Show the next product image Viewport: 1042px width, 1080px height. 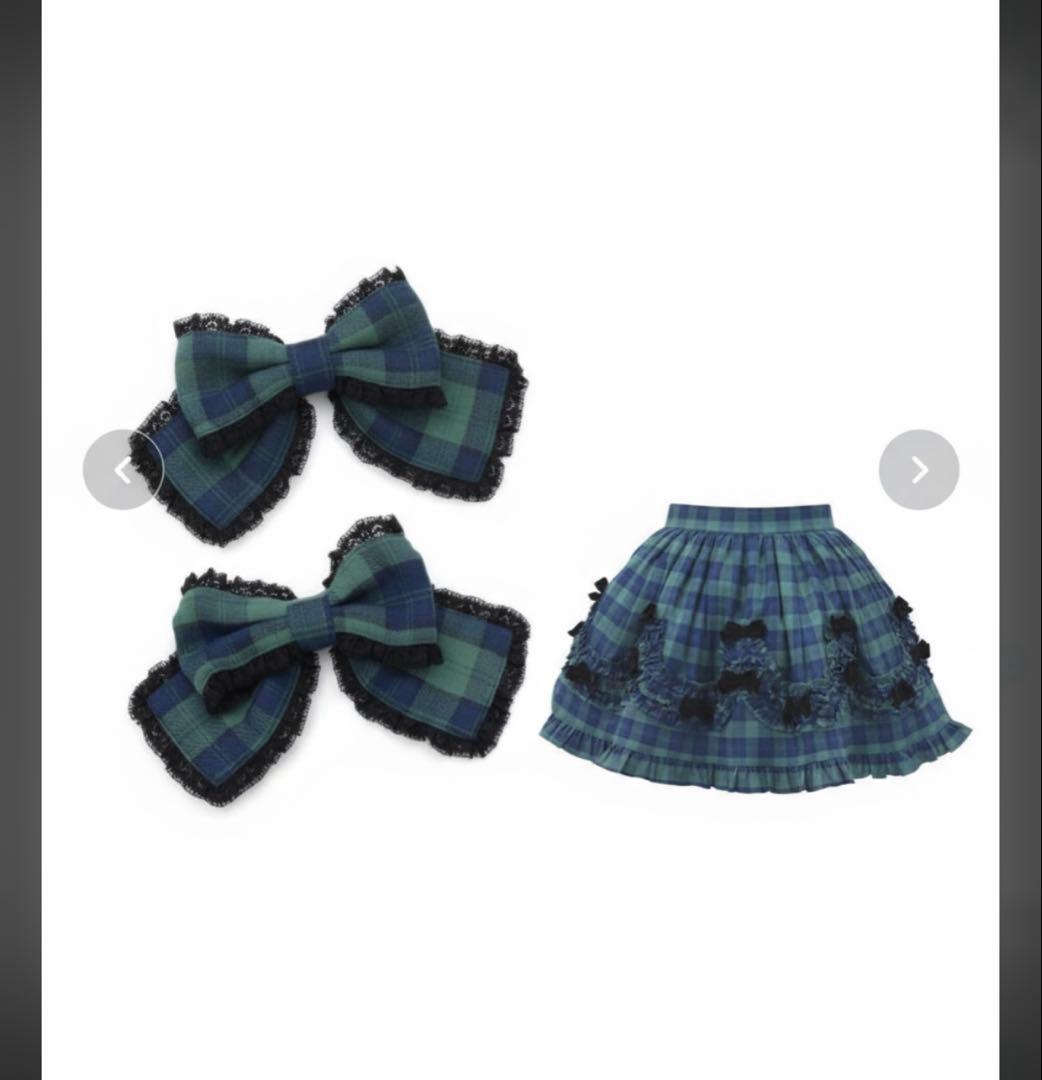918,470
